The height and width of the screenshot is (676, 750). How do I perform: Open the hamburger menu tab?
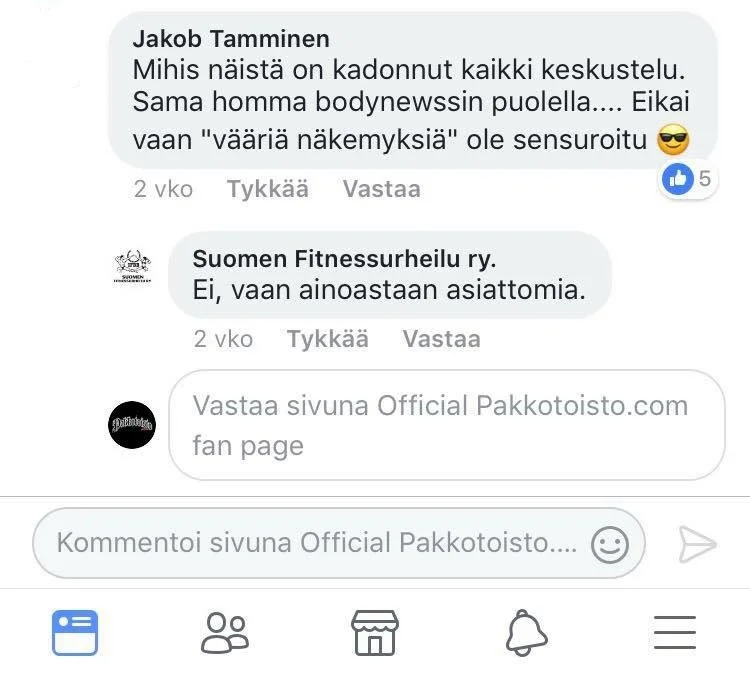[x=675, y=632]
